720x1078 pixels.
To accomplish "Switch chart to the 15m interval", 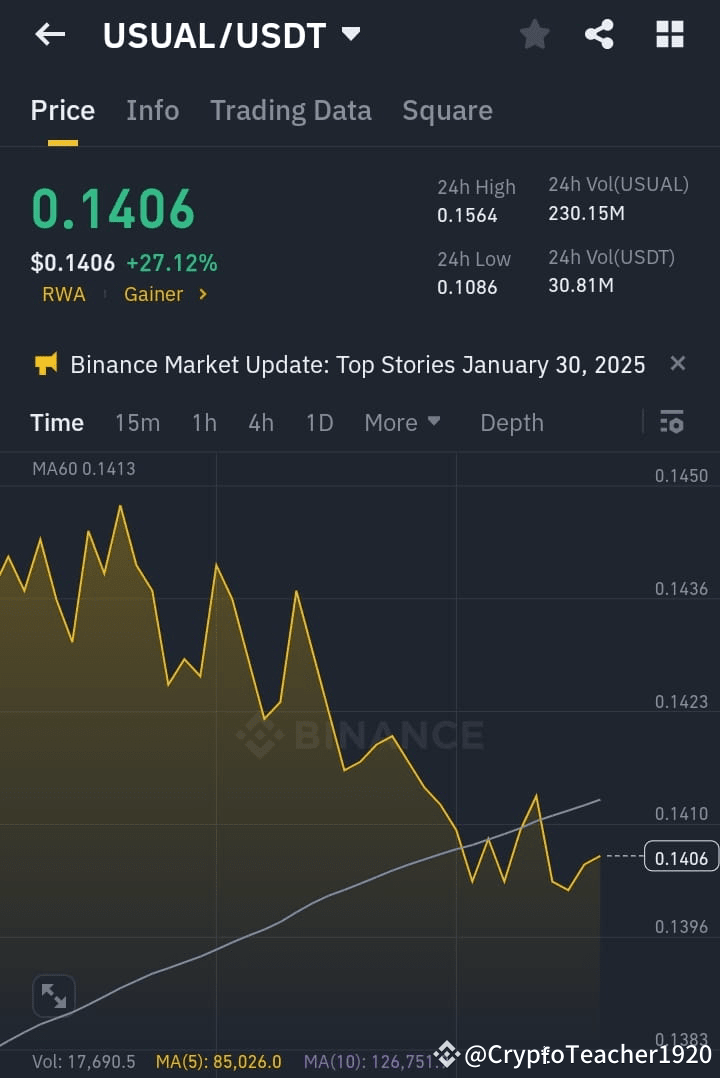I will tap(137, 422).
